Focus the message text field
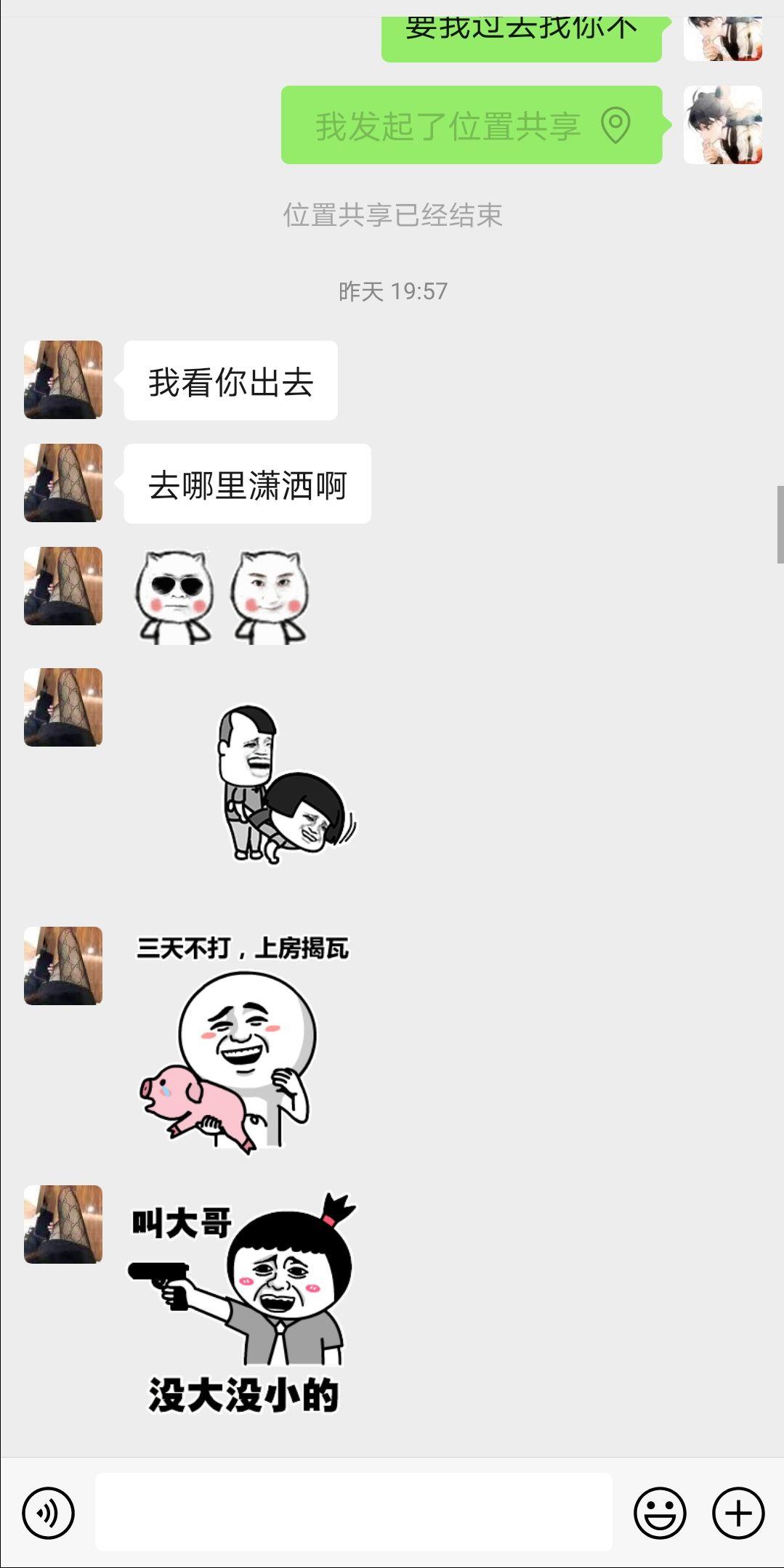 point(353,1512)
